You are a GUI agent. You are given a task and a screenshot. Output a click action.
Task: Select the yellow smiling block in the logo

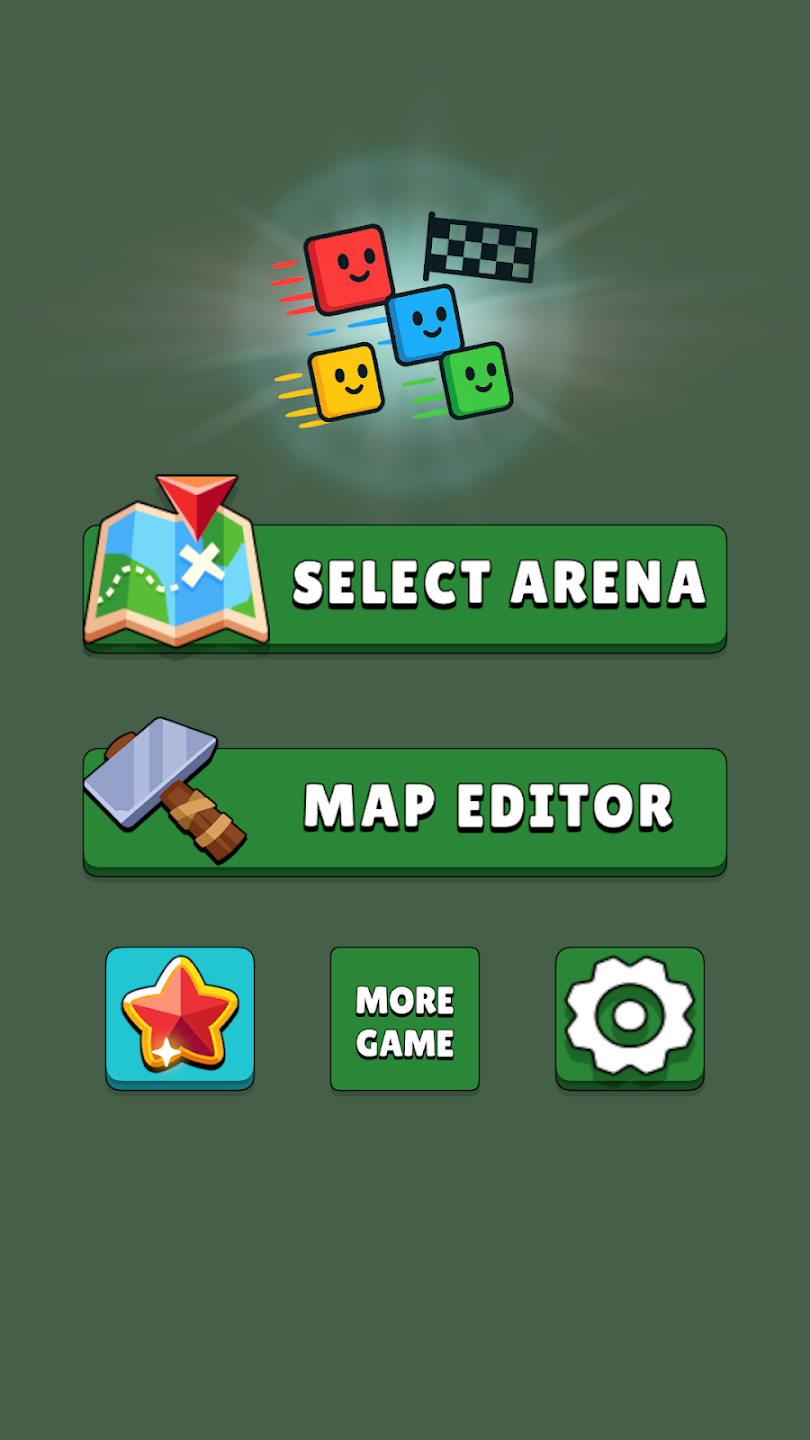348,380
